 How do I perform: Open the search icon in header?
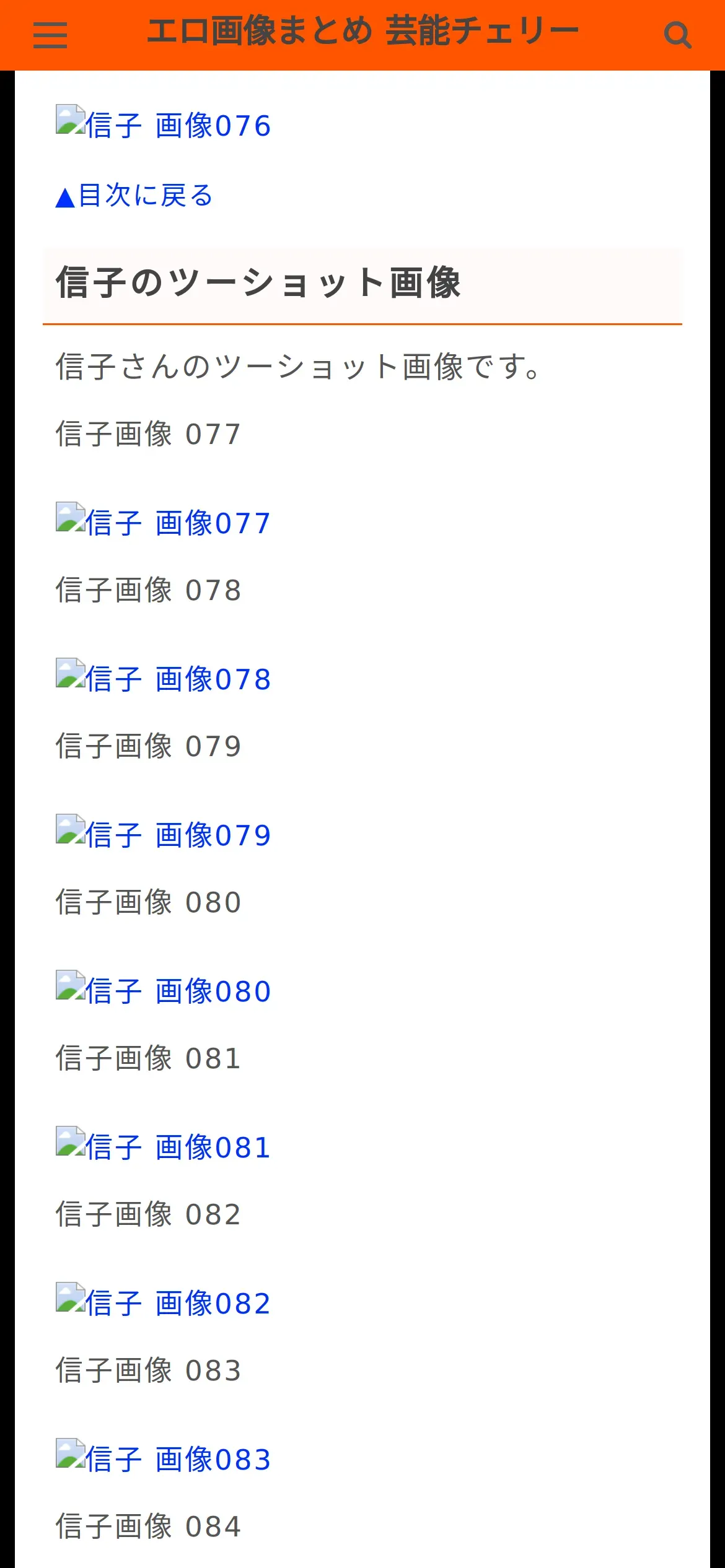pos(677,35)
